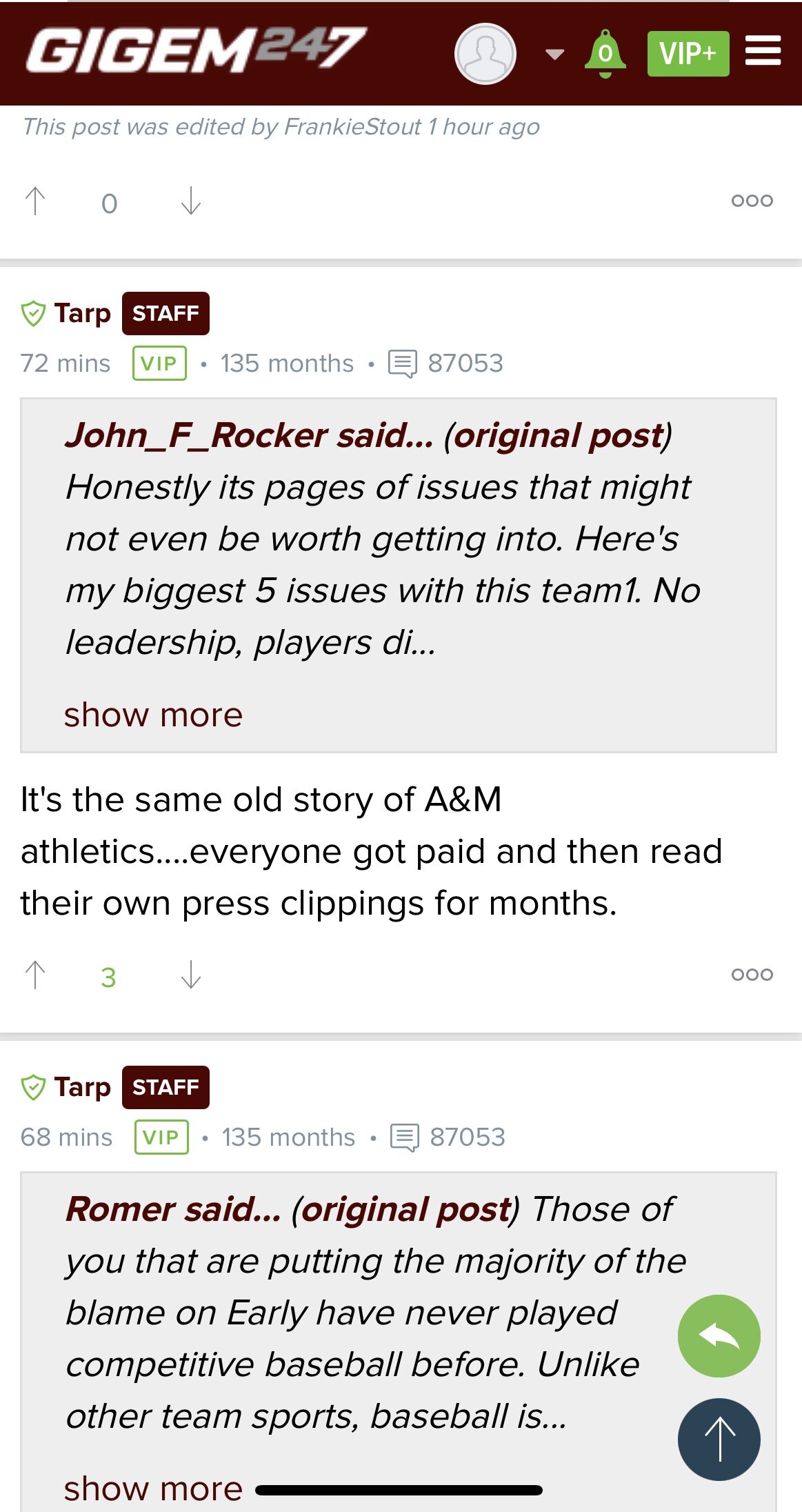Tap the green reply floating button
Image resolution: width=802 pixels, height=1512 pixels.
click(719, 1336)
